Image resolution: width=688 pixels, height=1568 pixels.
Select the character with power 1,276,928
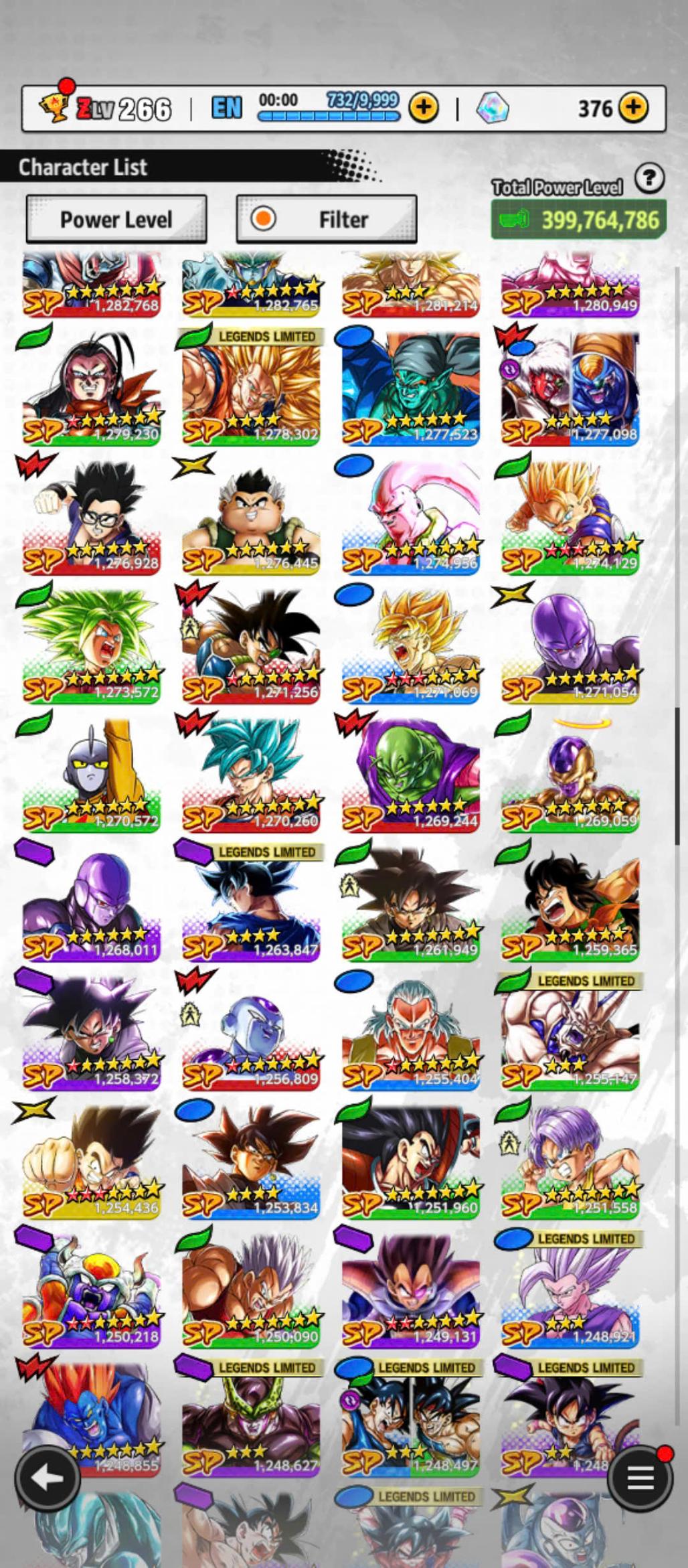[92, 517]
